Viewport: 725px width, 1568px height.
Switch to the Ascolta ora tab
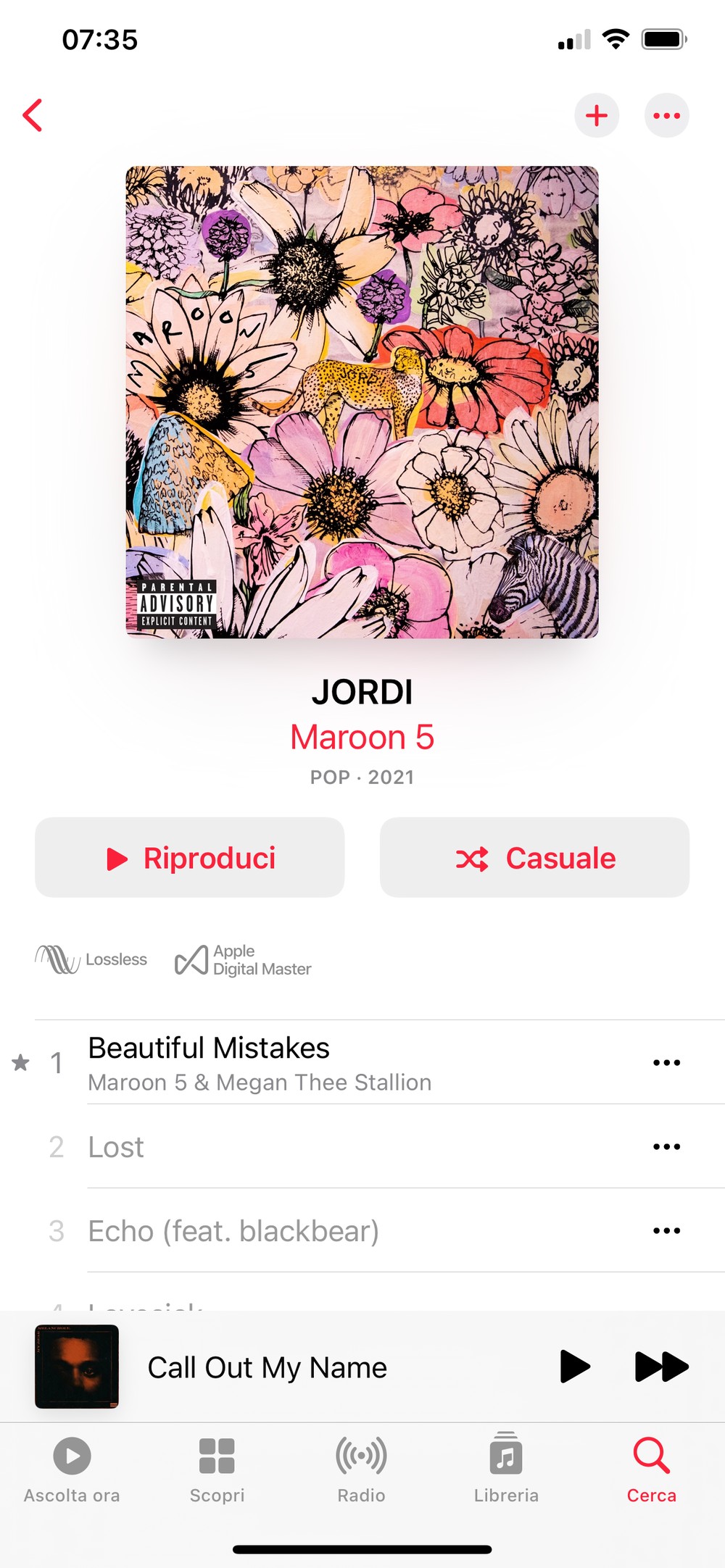[x=72, y=1469]
